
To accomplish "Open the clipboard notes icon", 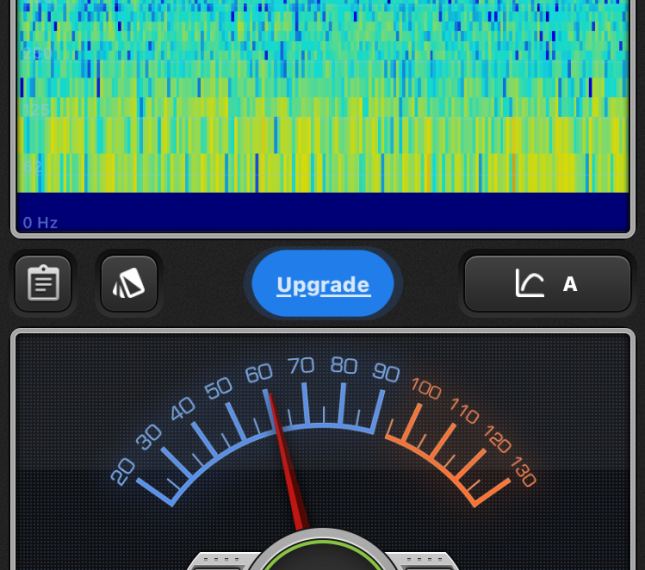I will [43, 284].
